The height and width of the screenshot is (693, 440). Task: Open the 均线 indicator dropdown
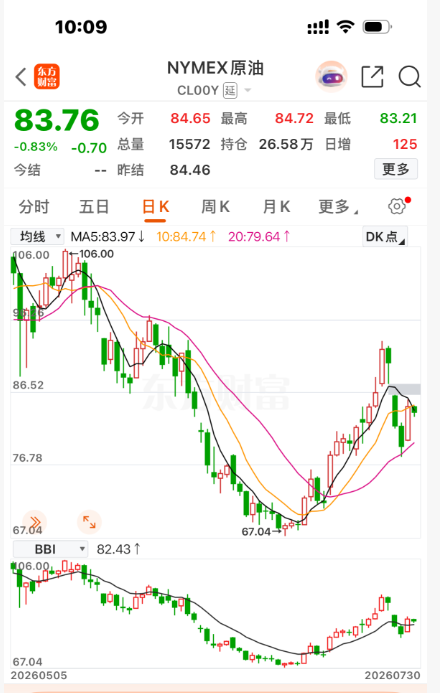tap(37, 236)
